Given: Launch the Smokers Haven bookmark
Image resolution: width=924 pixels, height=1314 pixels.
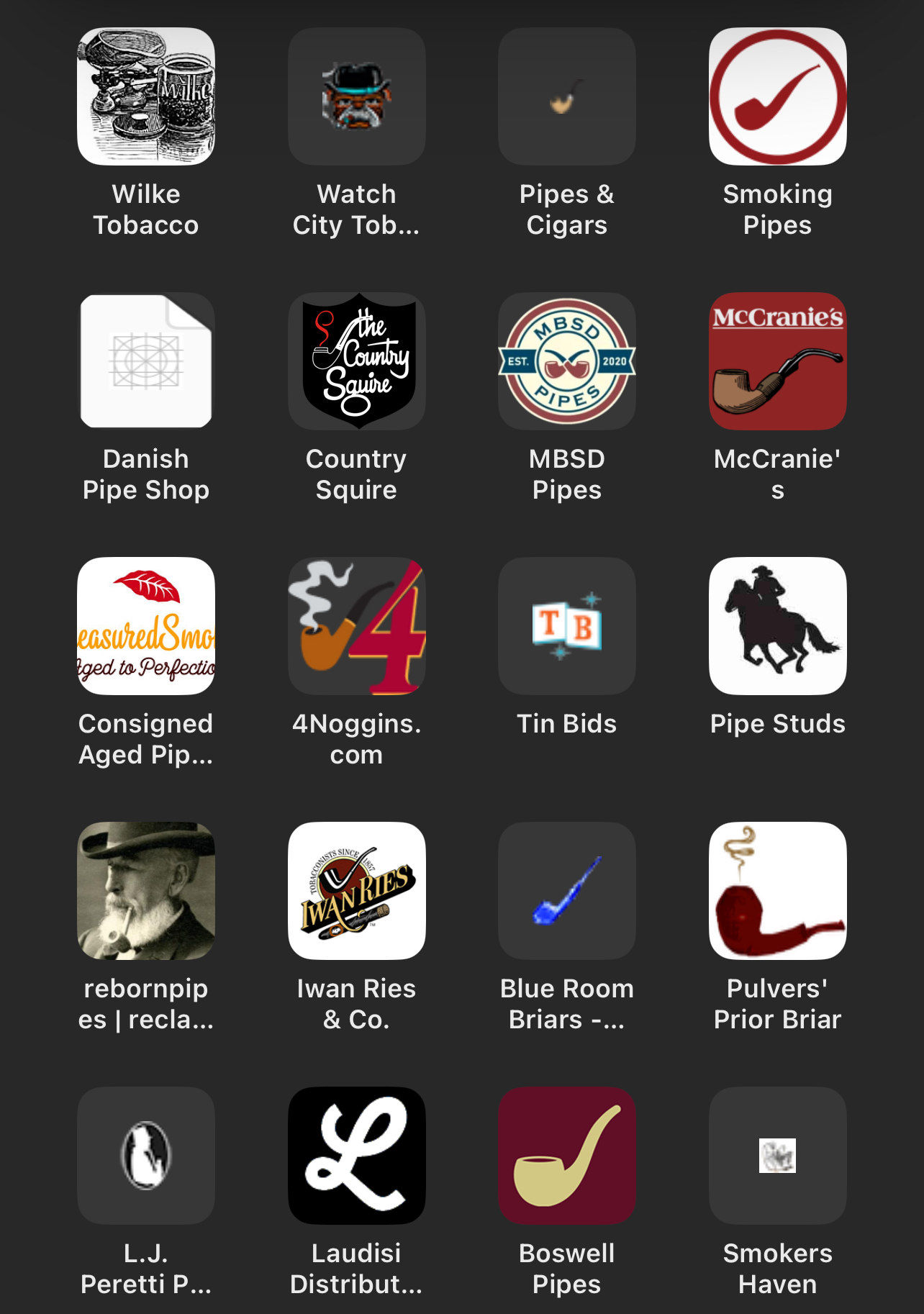Looking at the screenshot, I should [x=777, y=1156].
